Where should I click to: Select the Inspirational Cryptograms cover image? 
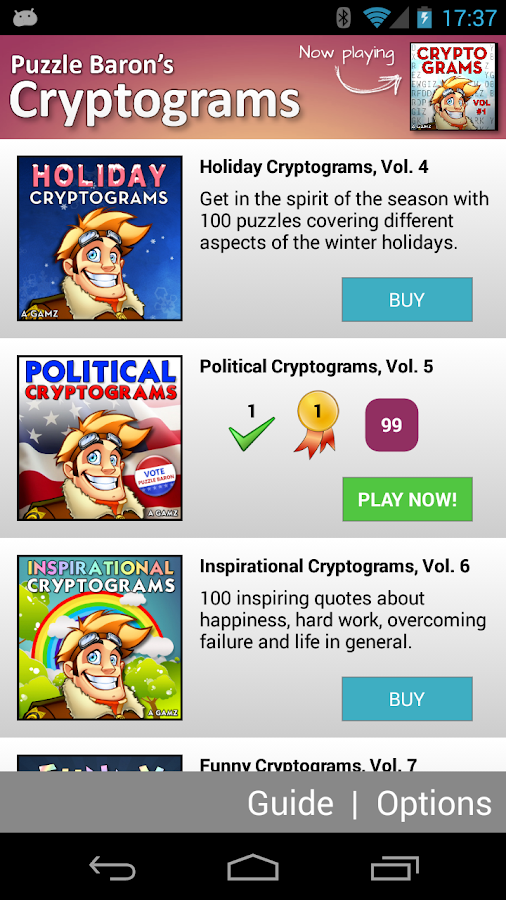click(x=100, y=638)
